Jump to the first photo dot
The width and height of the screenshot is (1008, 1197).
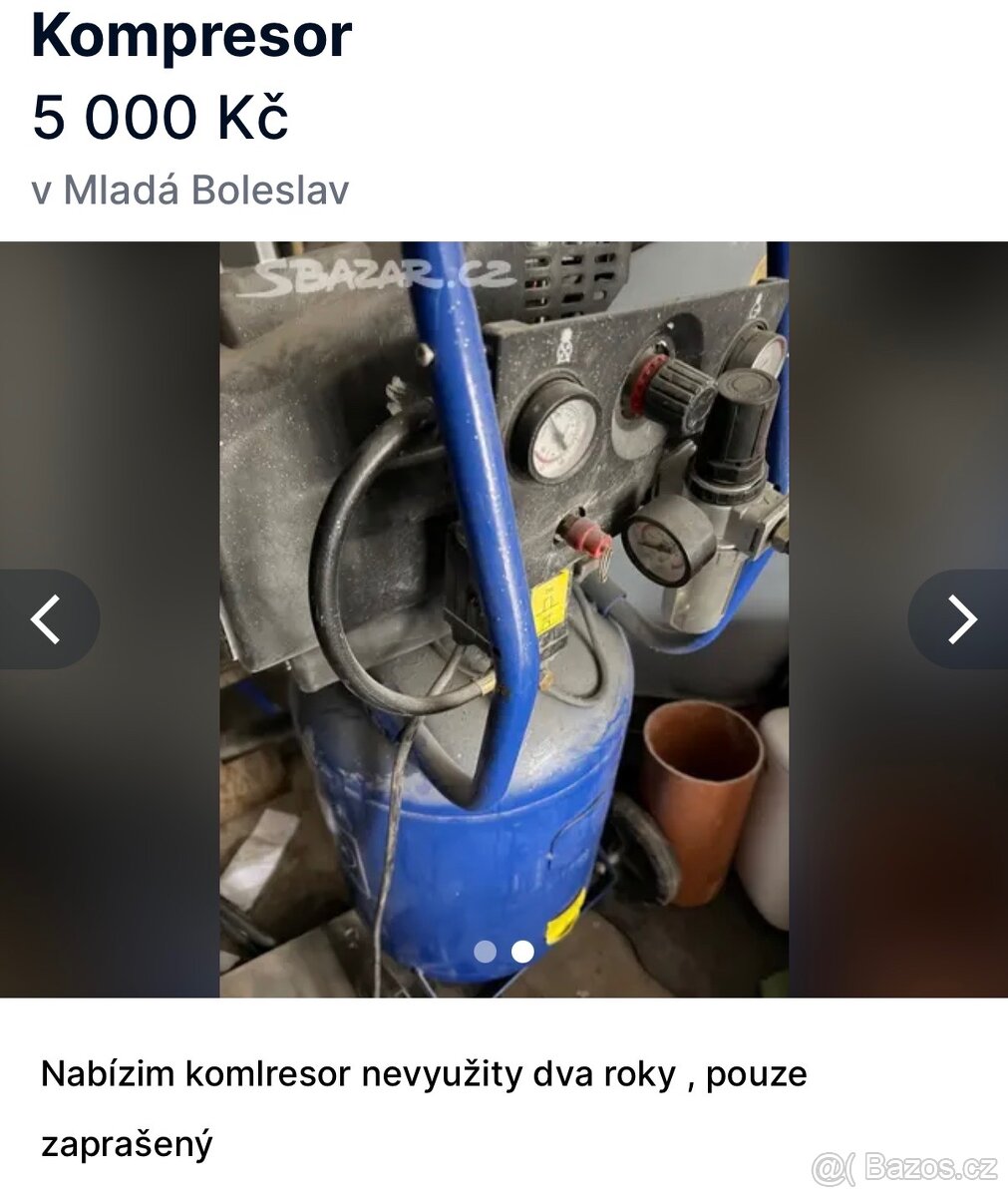click(x=486, y=951)
